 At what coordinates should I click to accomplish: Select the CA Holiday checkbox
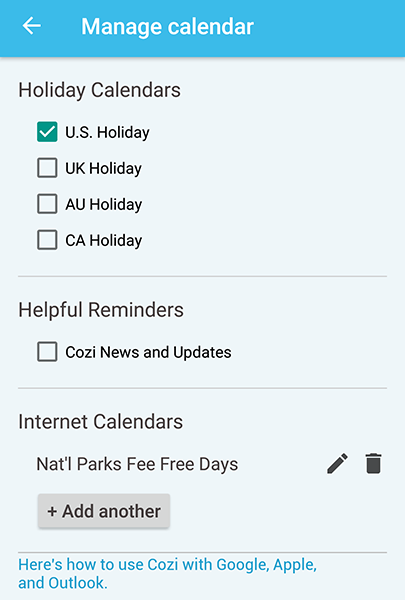[47, 240]
